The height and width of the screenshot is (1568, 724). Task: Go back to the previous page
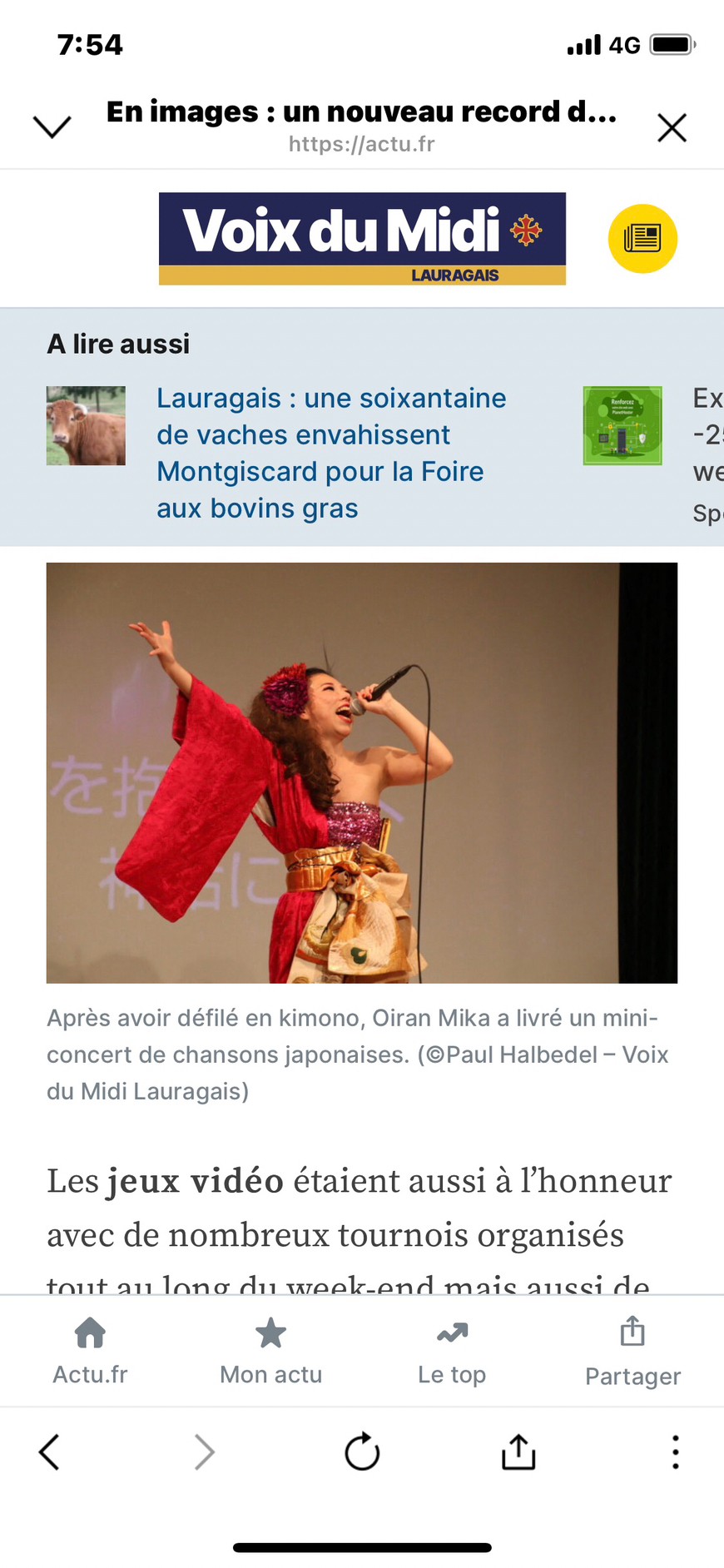tap(49, 1453)
